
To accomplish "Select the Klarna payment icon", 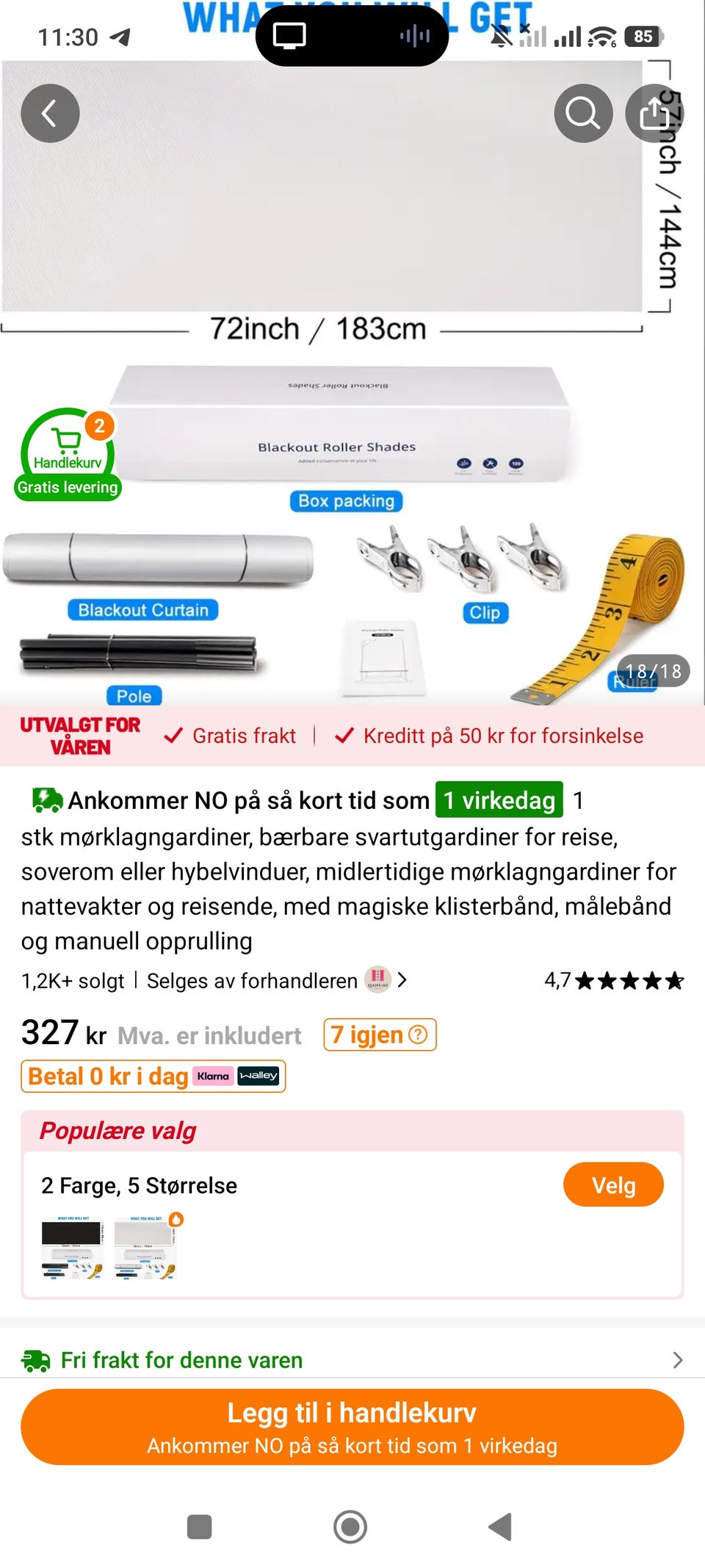I will 212,1076.
